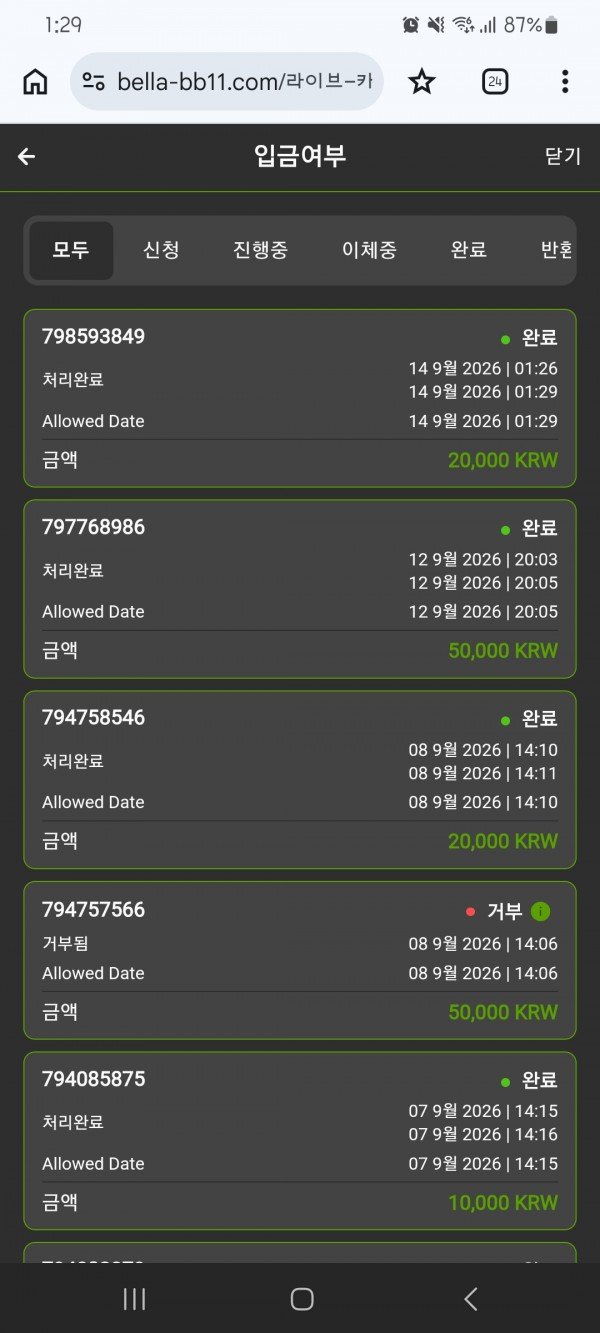Show the 이체중 tab
This screenshot has height=1333, width=600.
click(x=370, y=250)
